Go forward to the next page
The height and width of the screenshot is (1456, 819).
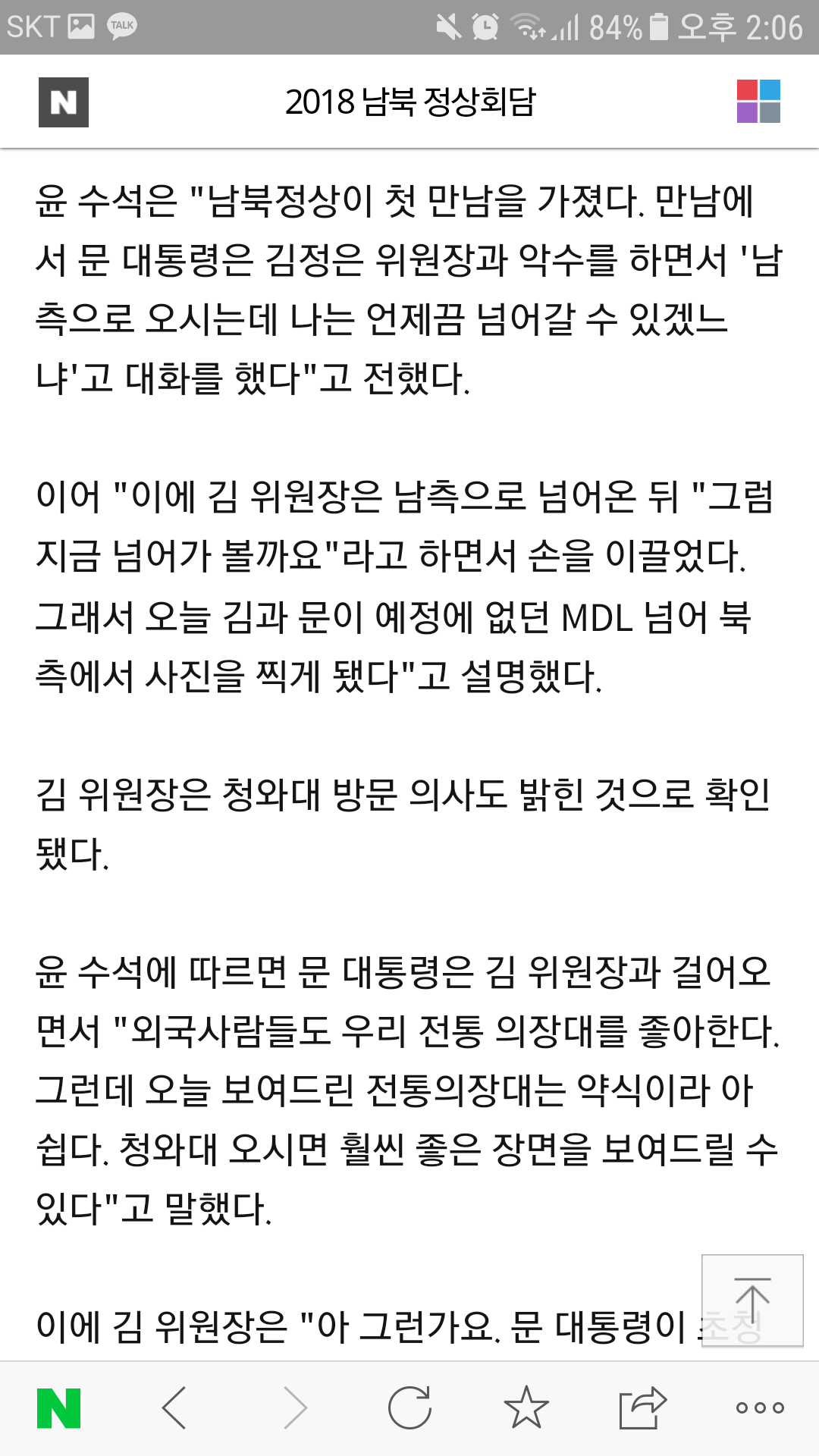point(295,1408)
